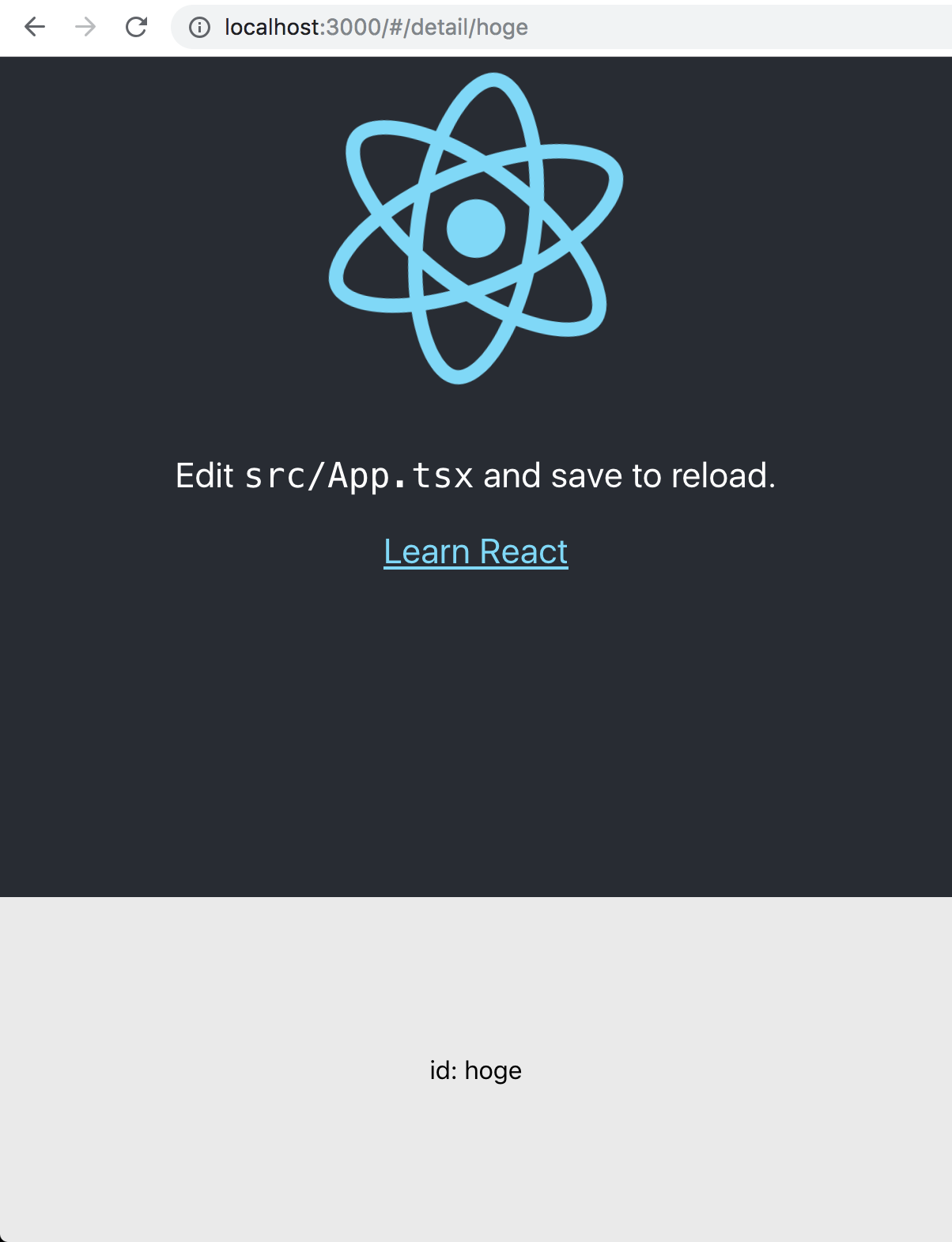View site information icon
This screenshot has height=1242, width=952.
(199, 28)
